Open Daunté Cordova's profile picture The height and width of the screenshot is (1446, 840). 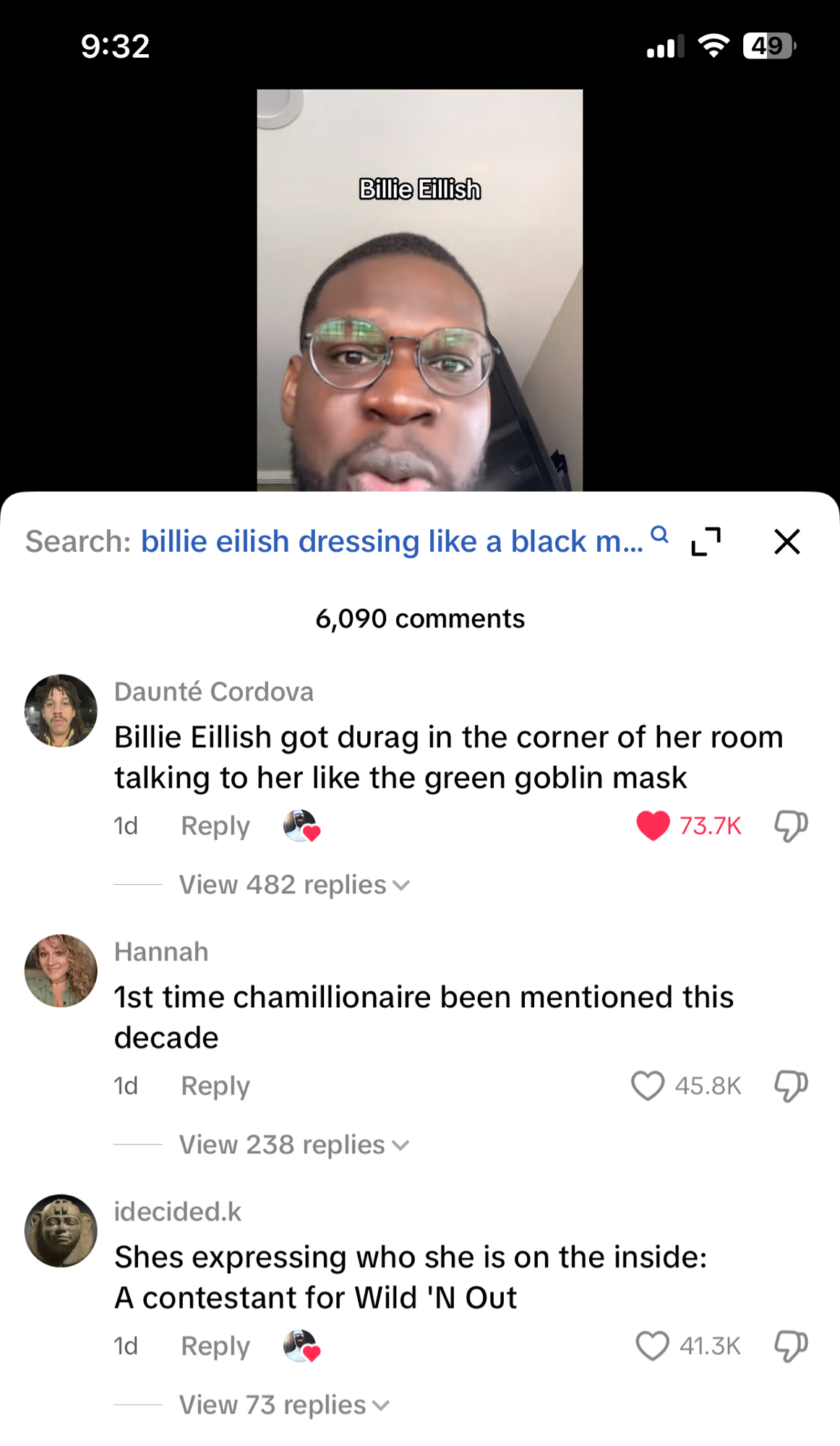click(61, 711)
